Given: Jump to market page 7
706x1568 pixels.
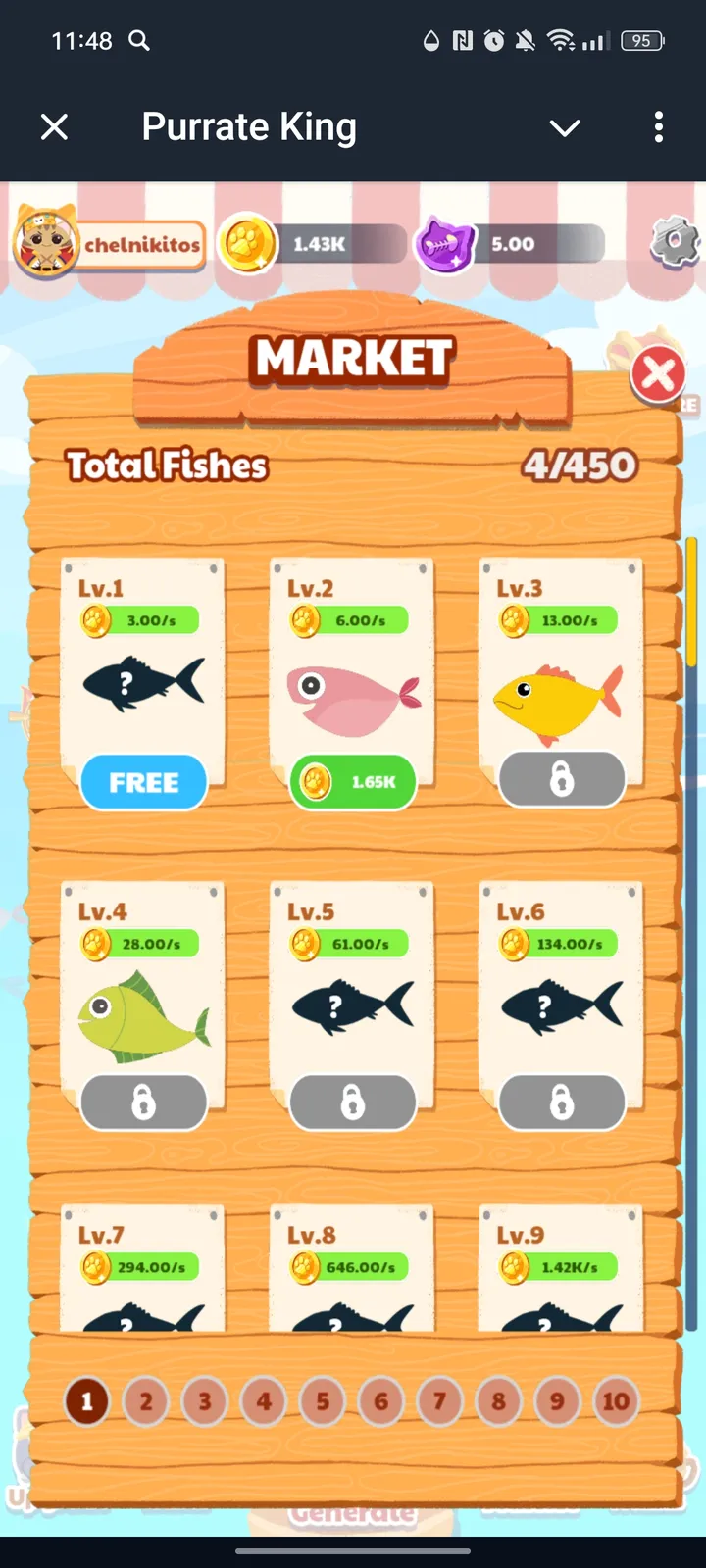Looking at the screenshot, I should click(x=439, y=1401).
